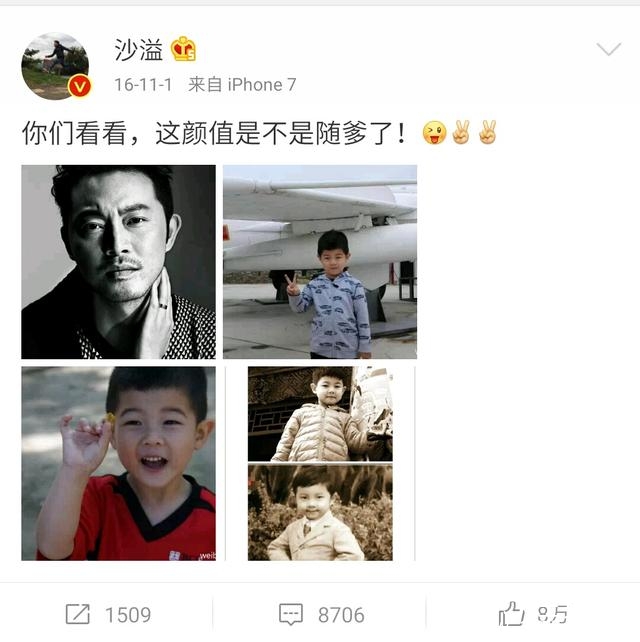The width and height of the screenshot is (640, 642).
Task: Open the username 沙溢
Action: pyautogui.click(x=139, y=49)
